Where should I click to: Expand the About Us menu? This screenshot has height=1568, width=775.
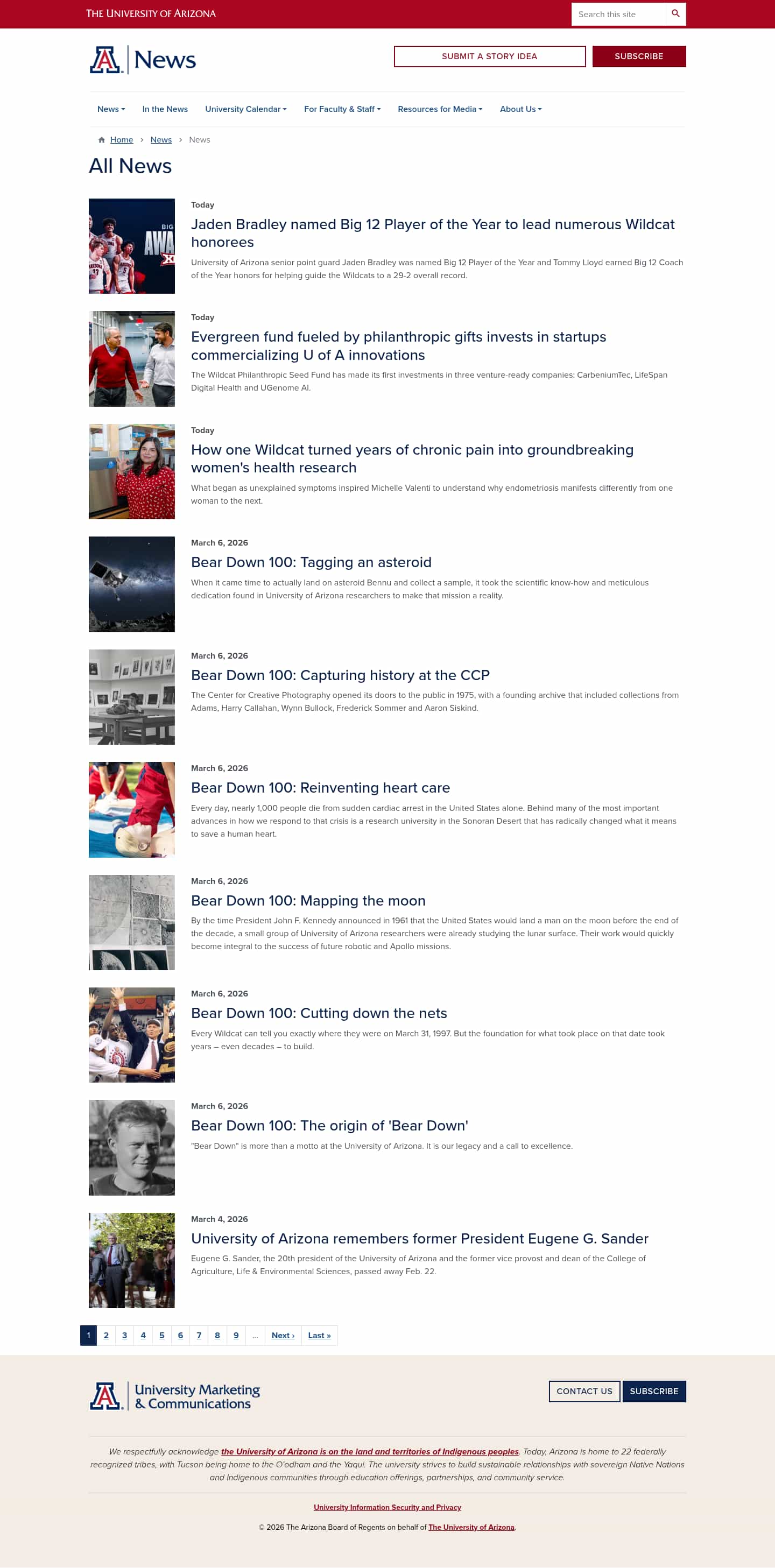click(520, 109)
